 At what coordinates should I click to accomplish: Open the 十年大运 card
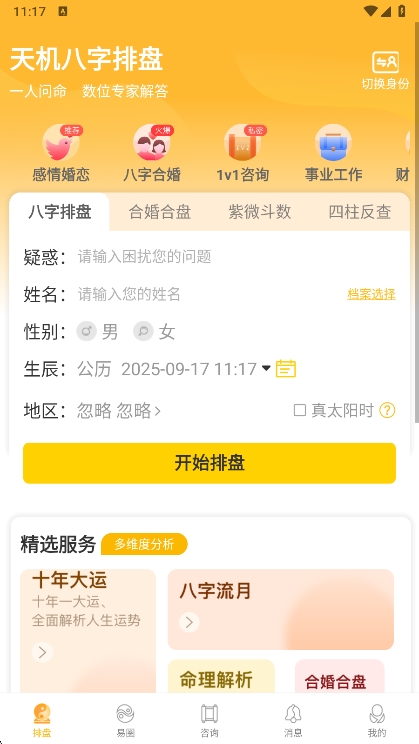coord(88,631)
